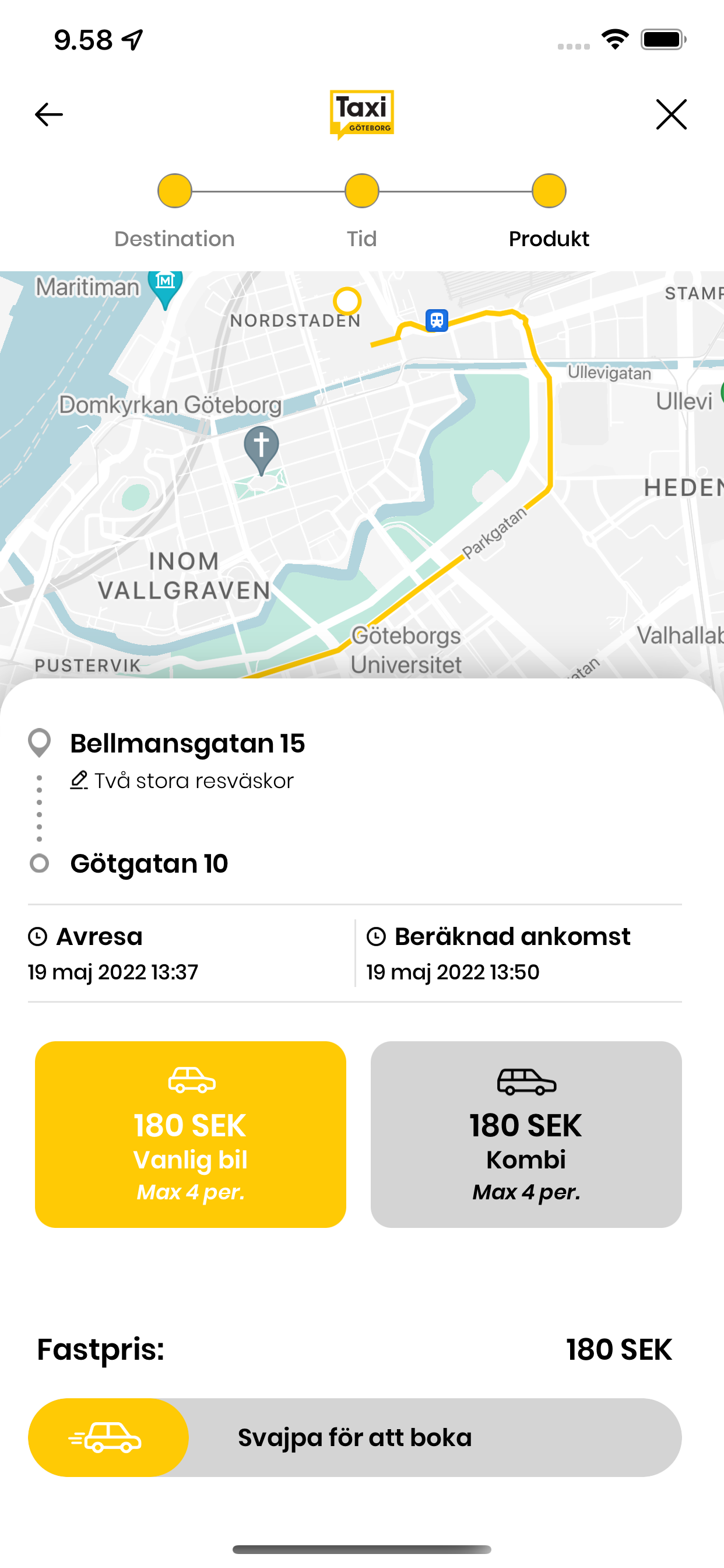Select the pickup location pin for Bellmansgatan 15
724x1568 pixels.
click(x=39, y=743)
